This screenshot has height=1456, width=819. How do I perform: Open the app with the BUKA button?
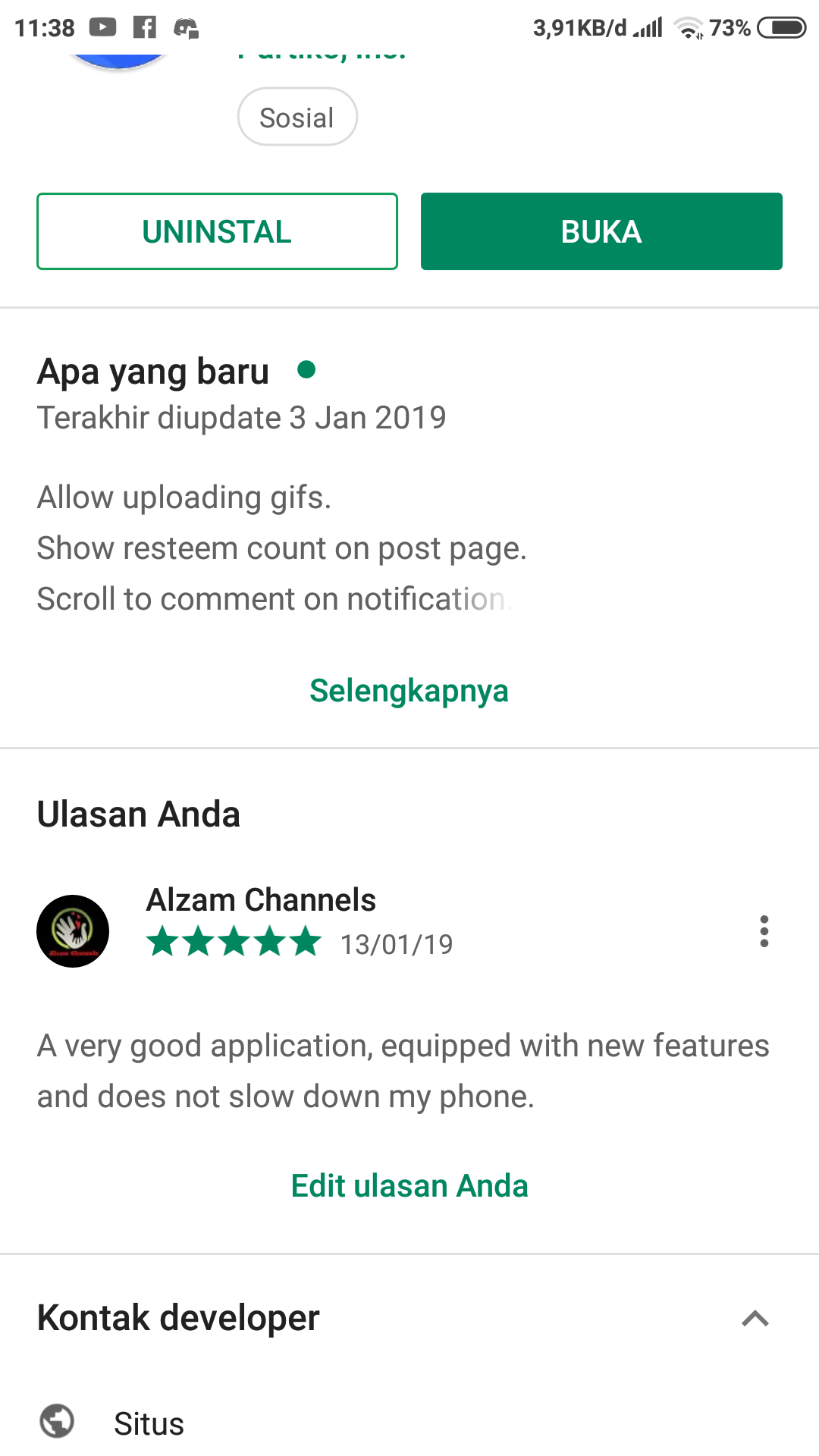click(x=601, y=231)
